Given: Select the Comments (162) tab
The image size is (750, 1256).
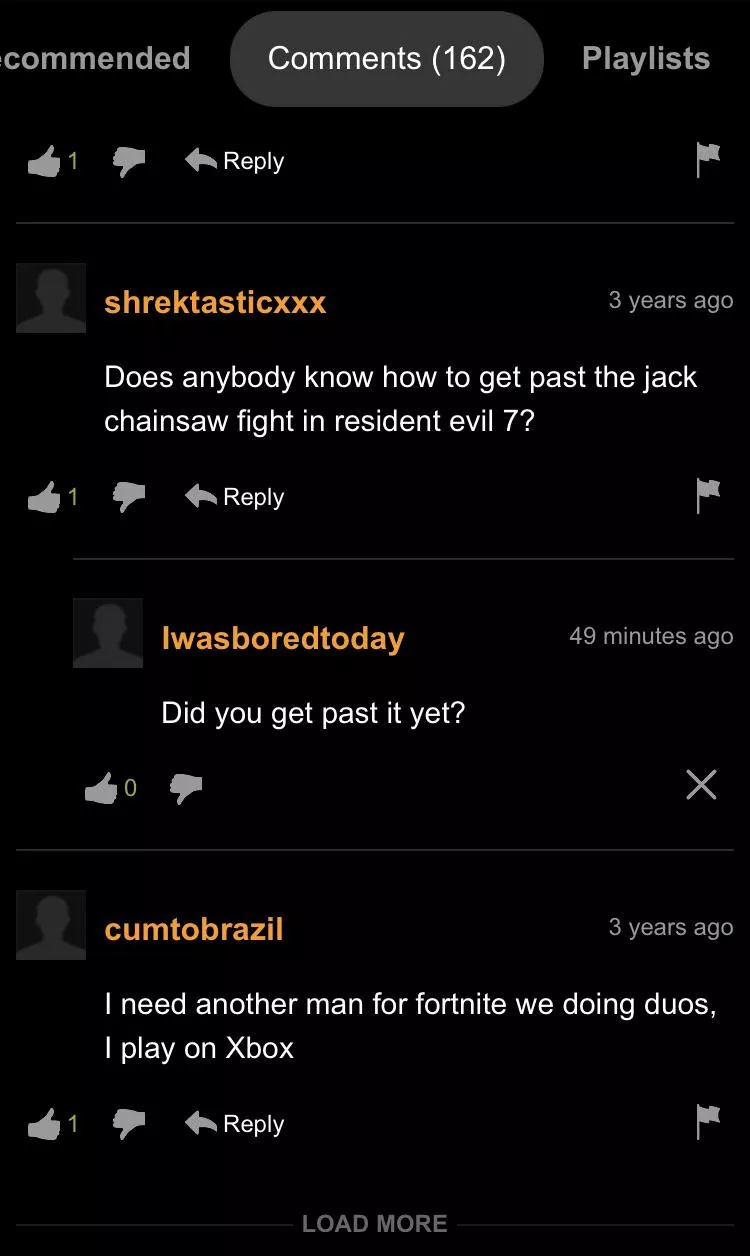Looking at the screenshot, I should tap(386, 59).
